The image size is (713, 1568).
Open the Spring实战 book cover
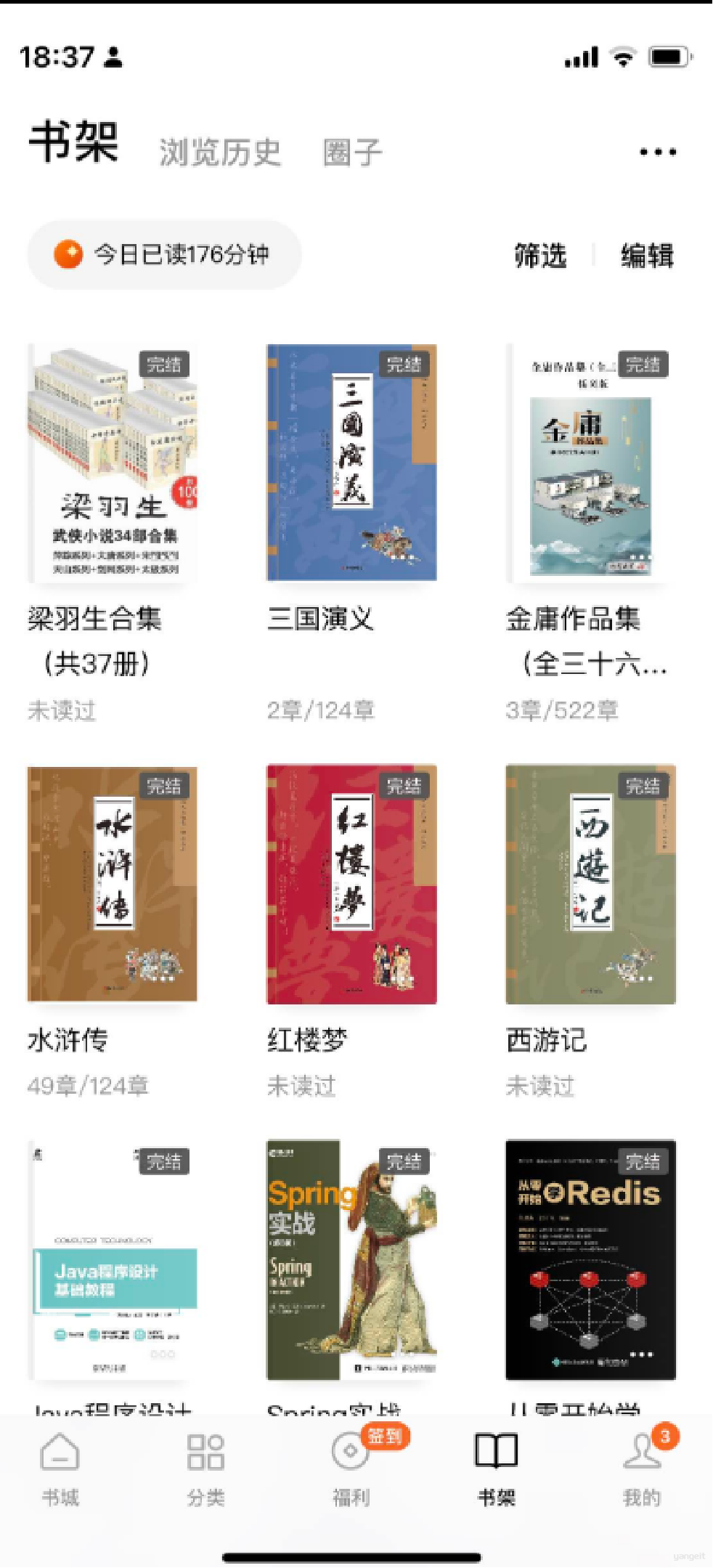pyautogui.click(x=351, y=1259)
